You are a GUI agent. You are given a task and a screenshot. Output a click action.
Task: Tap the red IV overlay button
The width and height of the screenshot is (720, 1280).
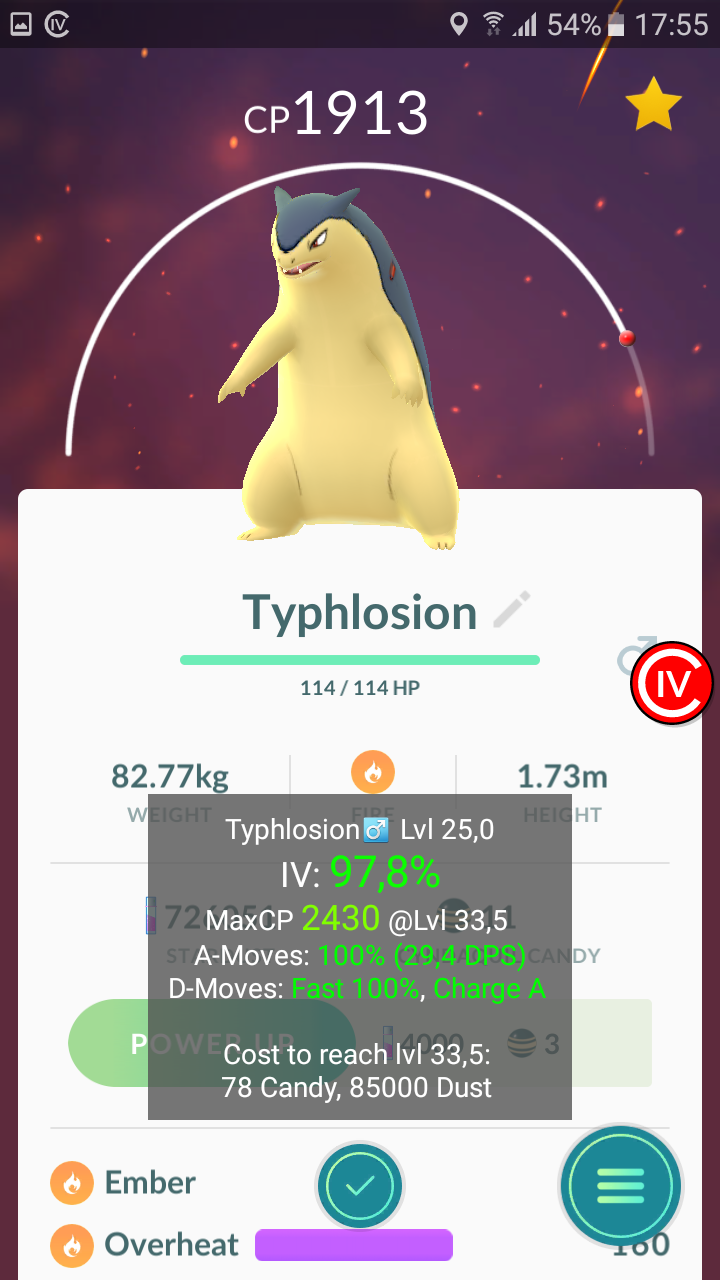click(671, 684)
